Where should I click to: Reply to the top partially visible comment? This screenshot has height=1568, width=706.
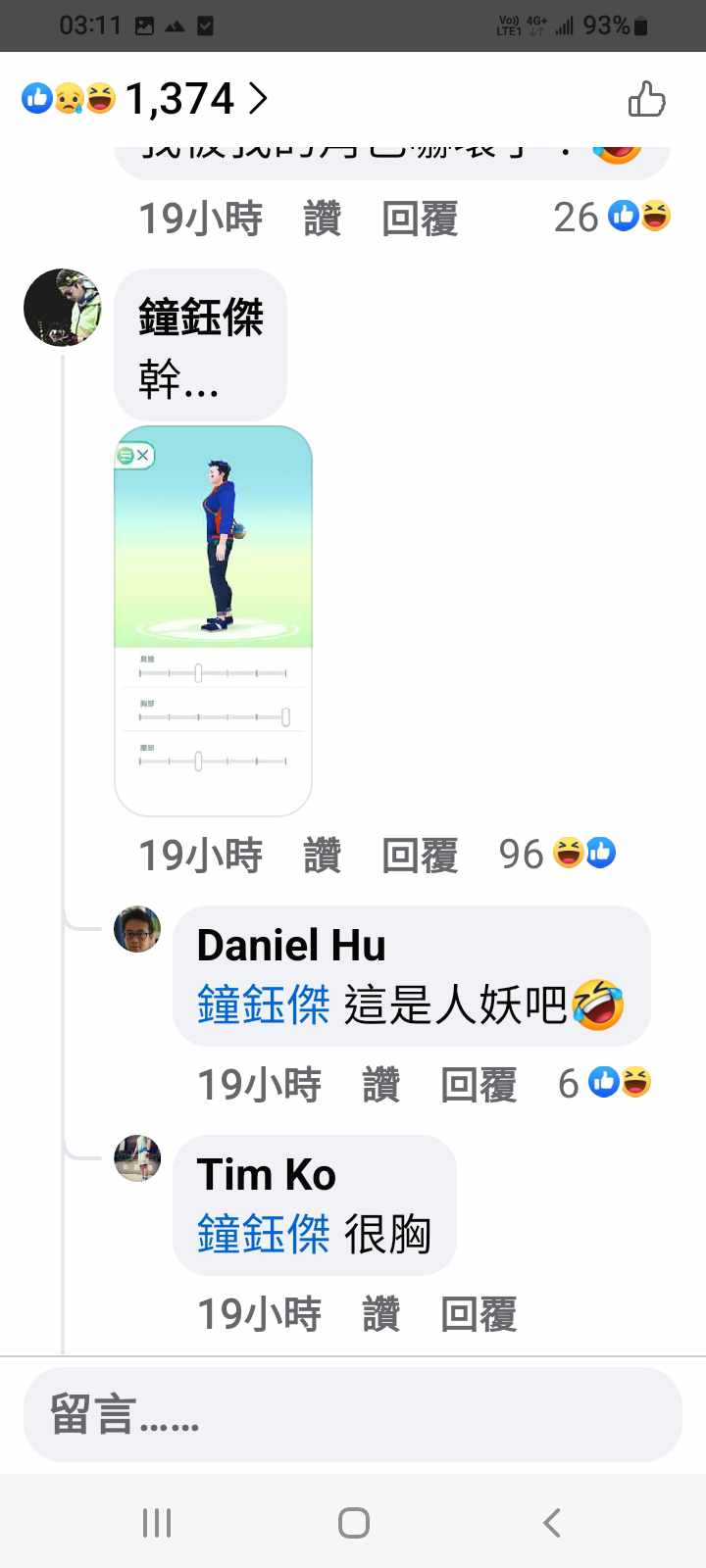[420, 219]
